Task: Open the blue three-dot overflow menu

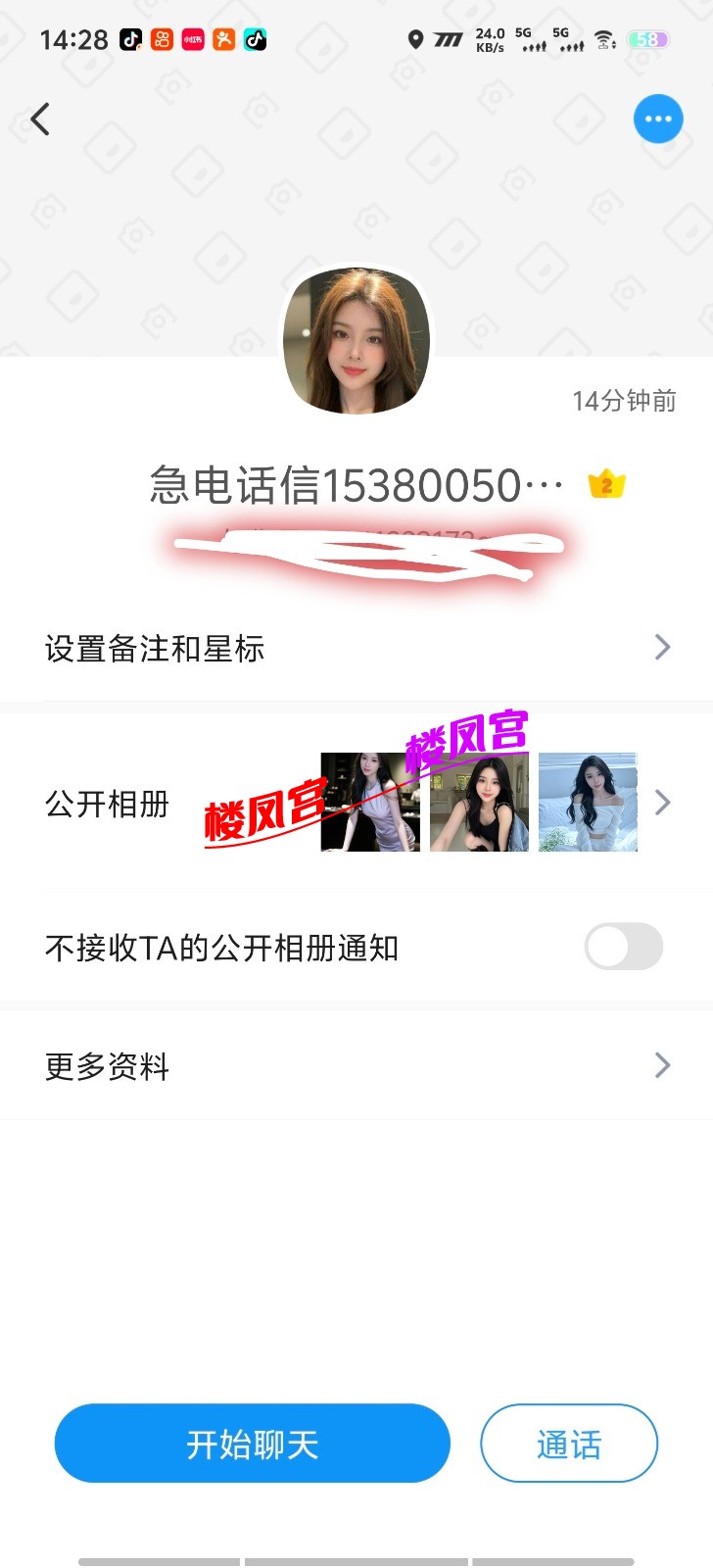Action: tap(658, 120)
